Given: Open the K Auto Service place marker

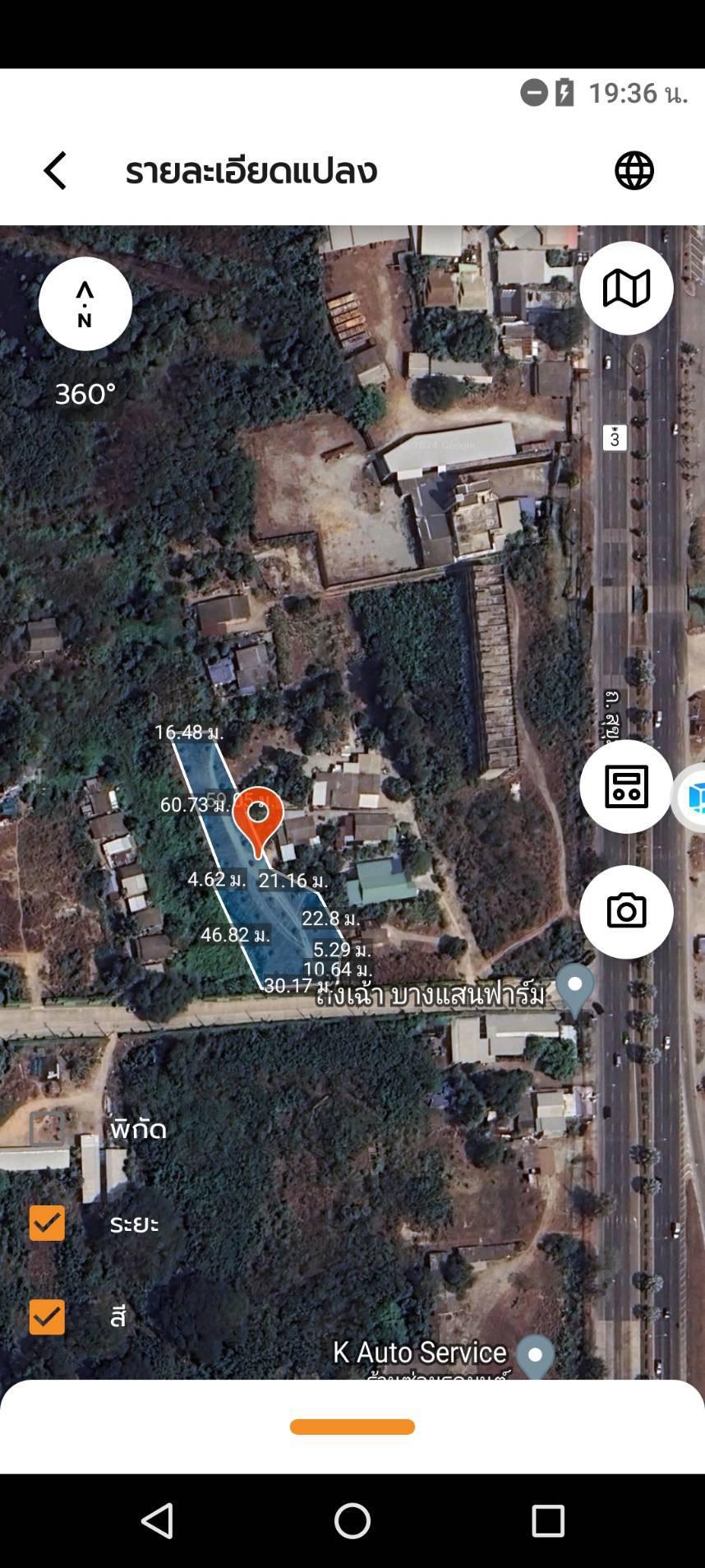Looking at the screenshot, I should tap(535, 1357).
